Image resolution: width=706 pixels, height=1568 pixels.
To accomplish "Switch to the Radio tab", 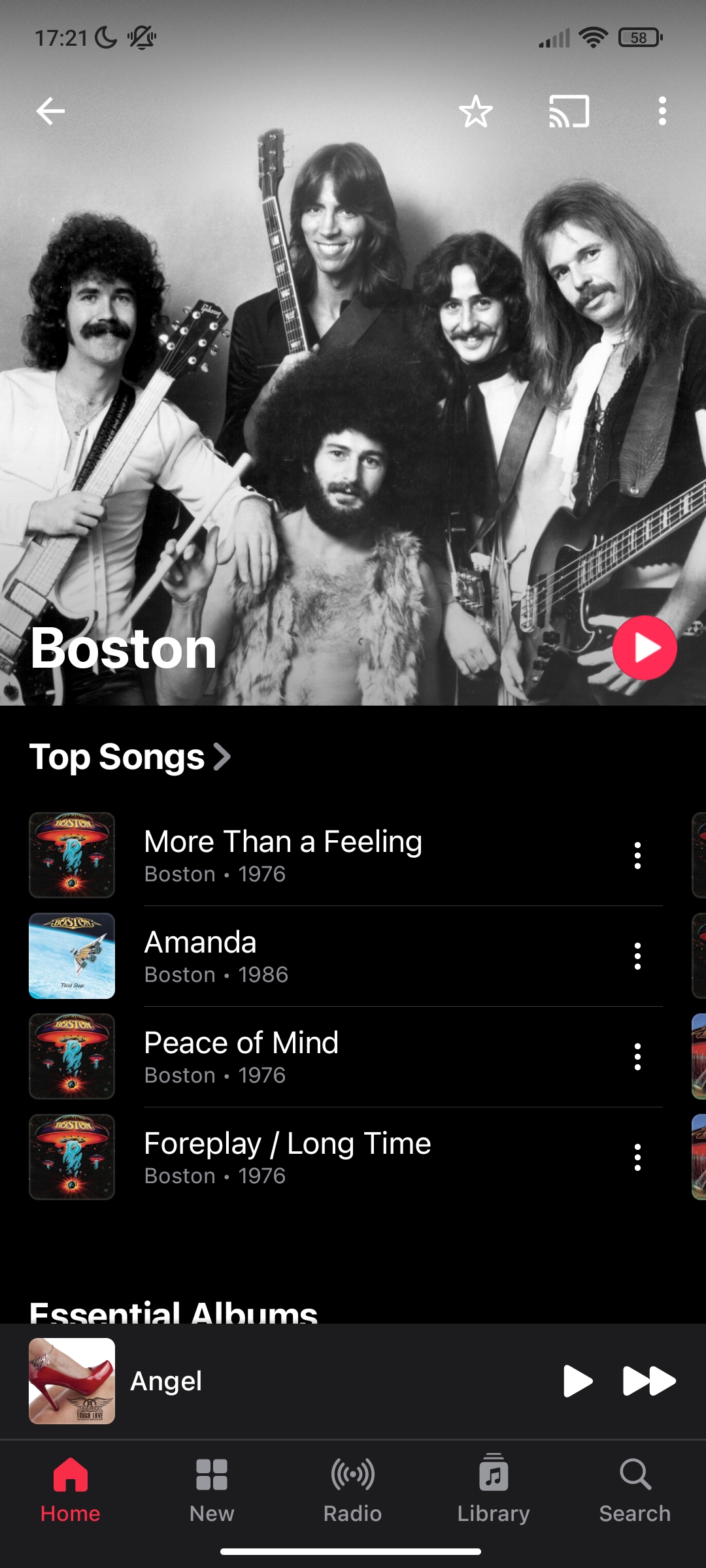I will [x=352, y=1490].
